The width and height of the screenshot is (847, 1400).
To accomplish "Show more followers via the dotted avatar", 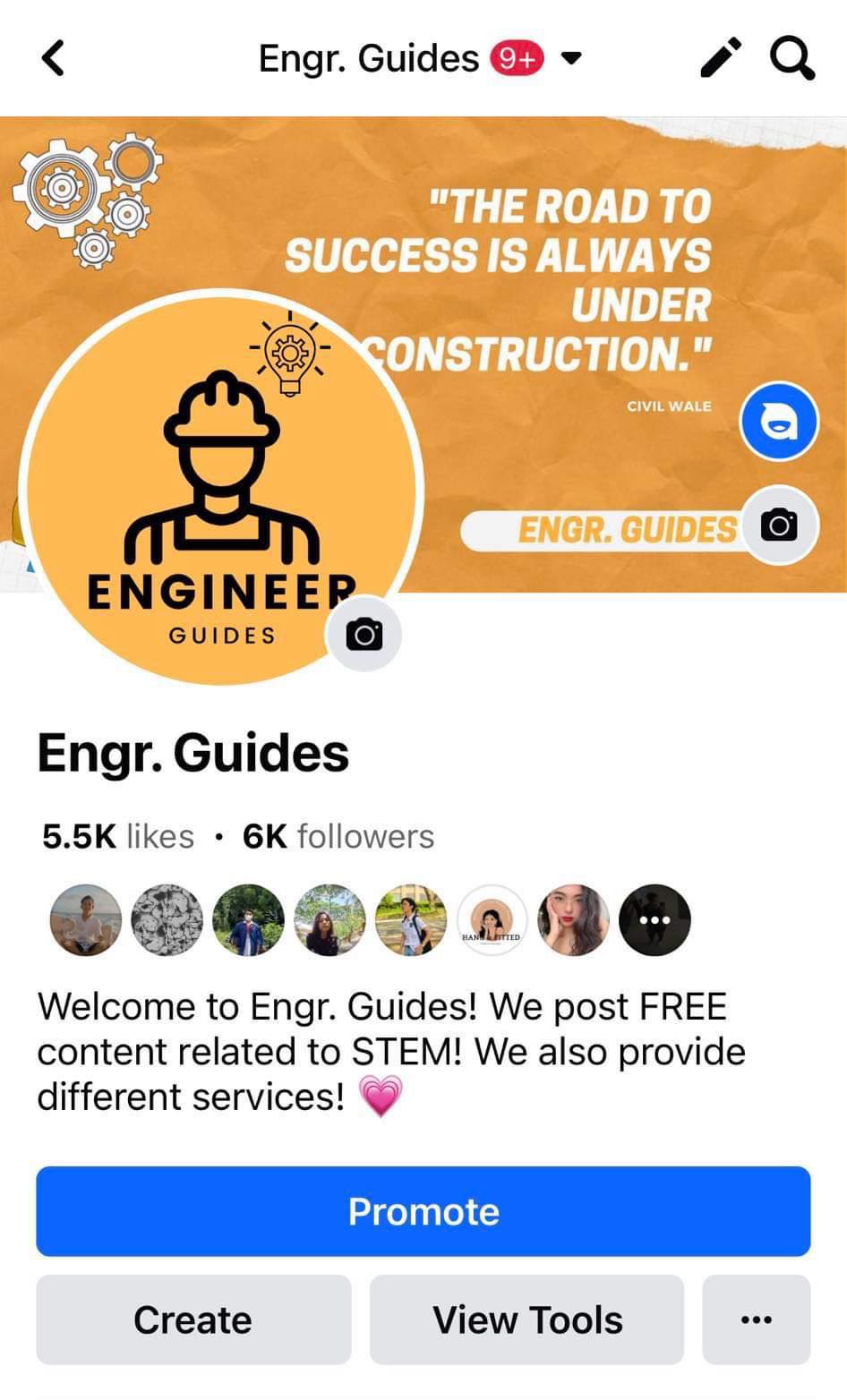I will click(654, 920).
